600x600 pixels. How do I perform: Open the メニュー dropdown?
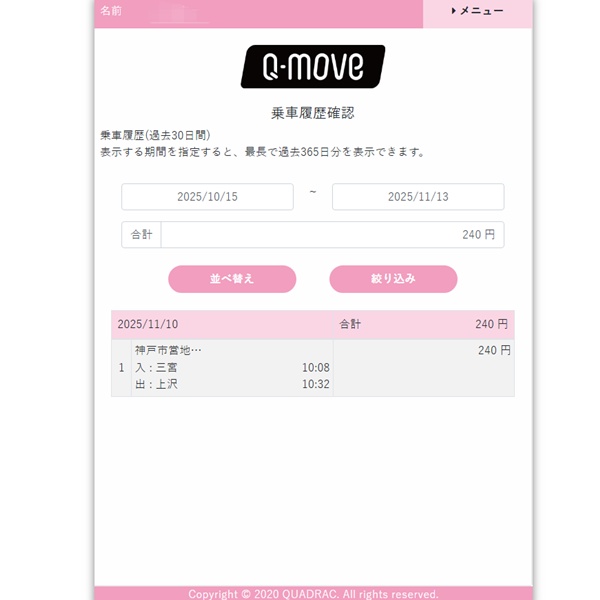click(x=477, y=11)
